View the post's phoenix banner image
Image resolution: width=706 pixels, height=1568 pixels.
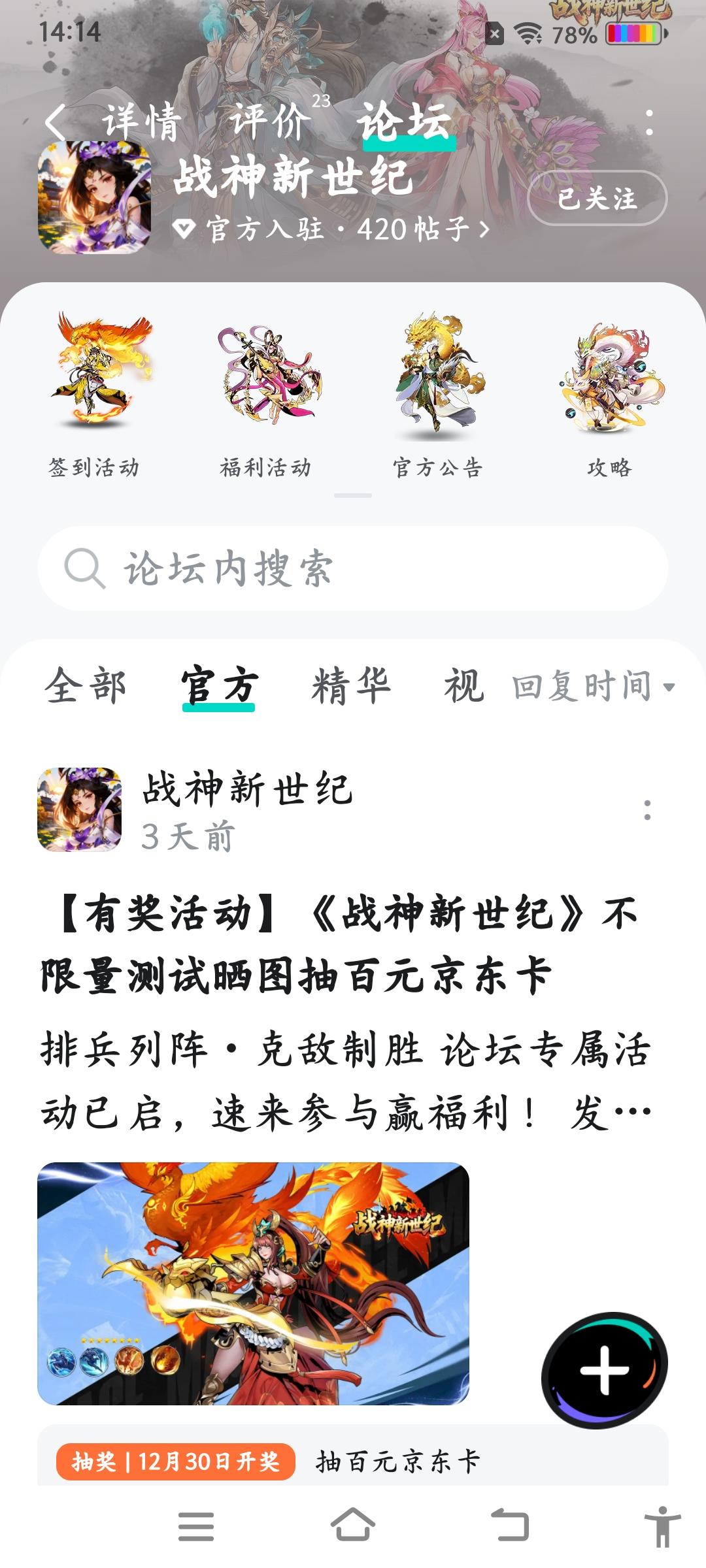[253, 1283]
